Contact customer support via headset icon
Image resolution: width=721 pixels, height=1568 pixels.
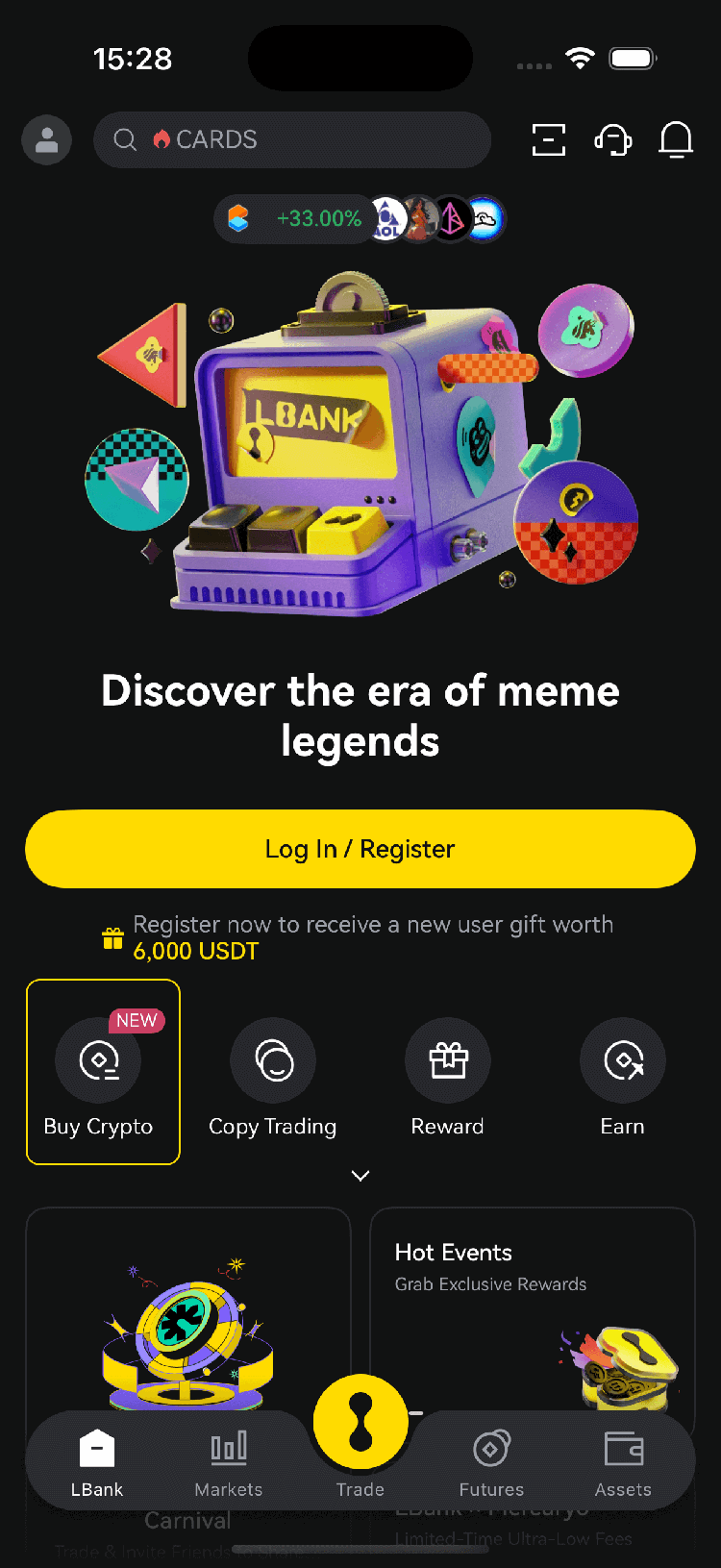pyautogui.click(x=612, y=140)
